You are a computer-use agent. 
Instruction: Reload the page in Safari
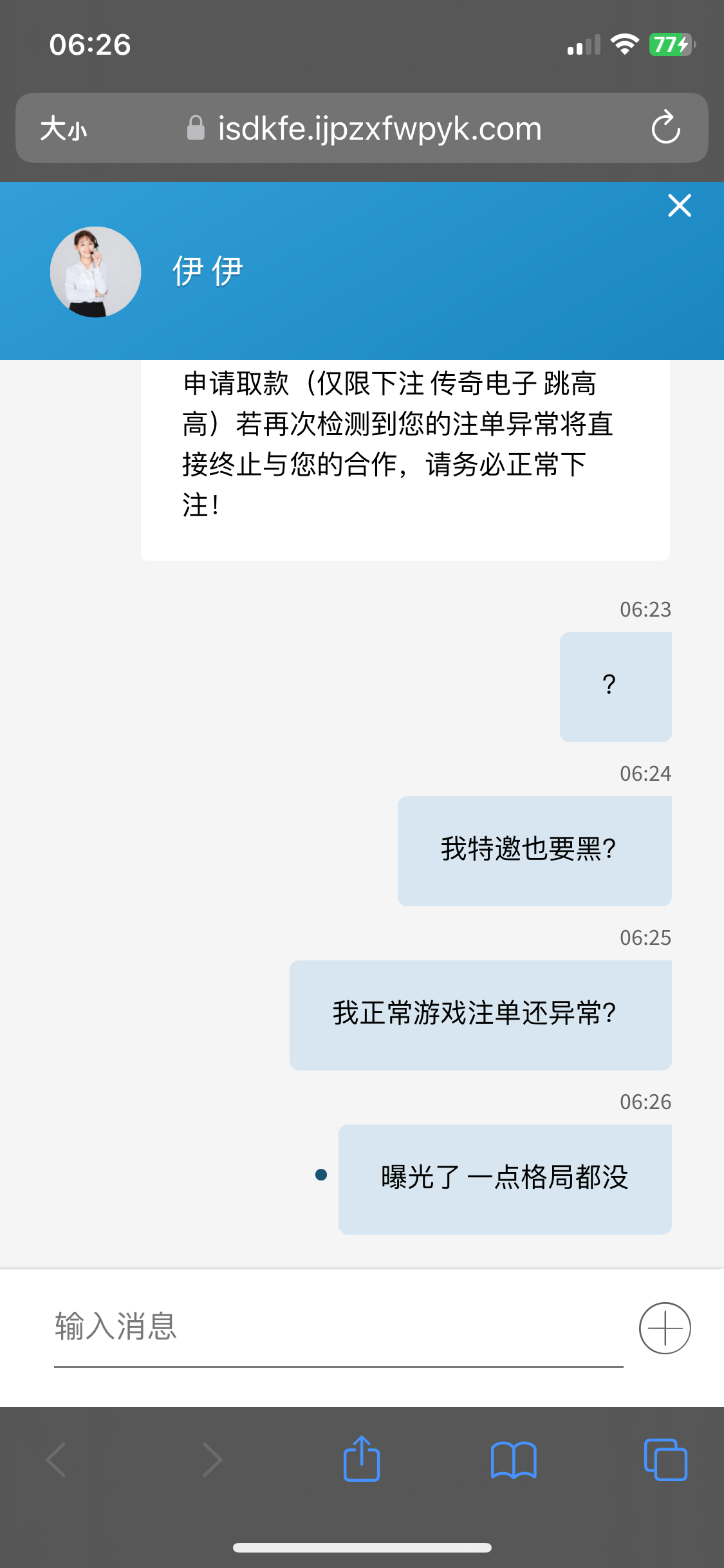(665, 127)
